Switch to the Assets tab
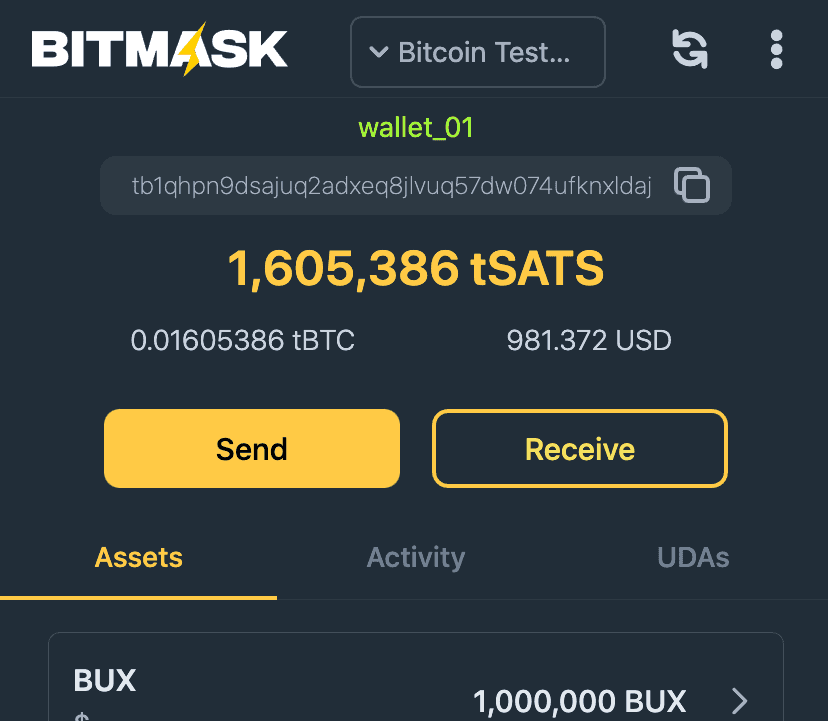This screenshot has width=828, height=721. point(138,557)
